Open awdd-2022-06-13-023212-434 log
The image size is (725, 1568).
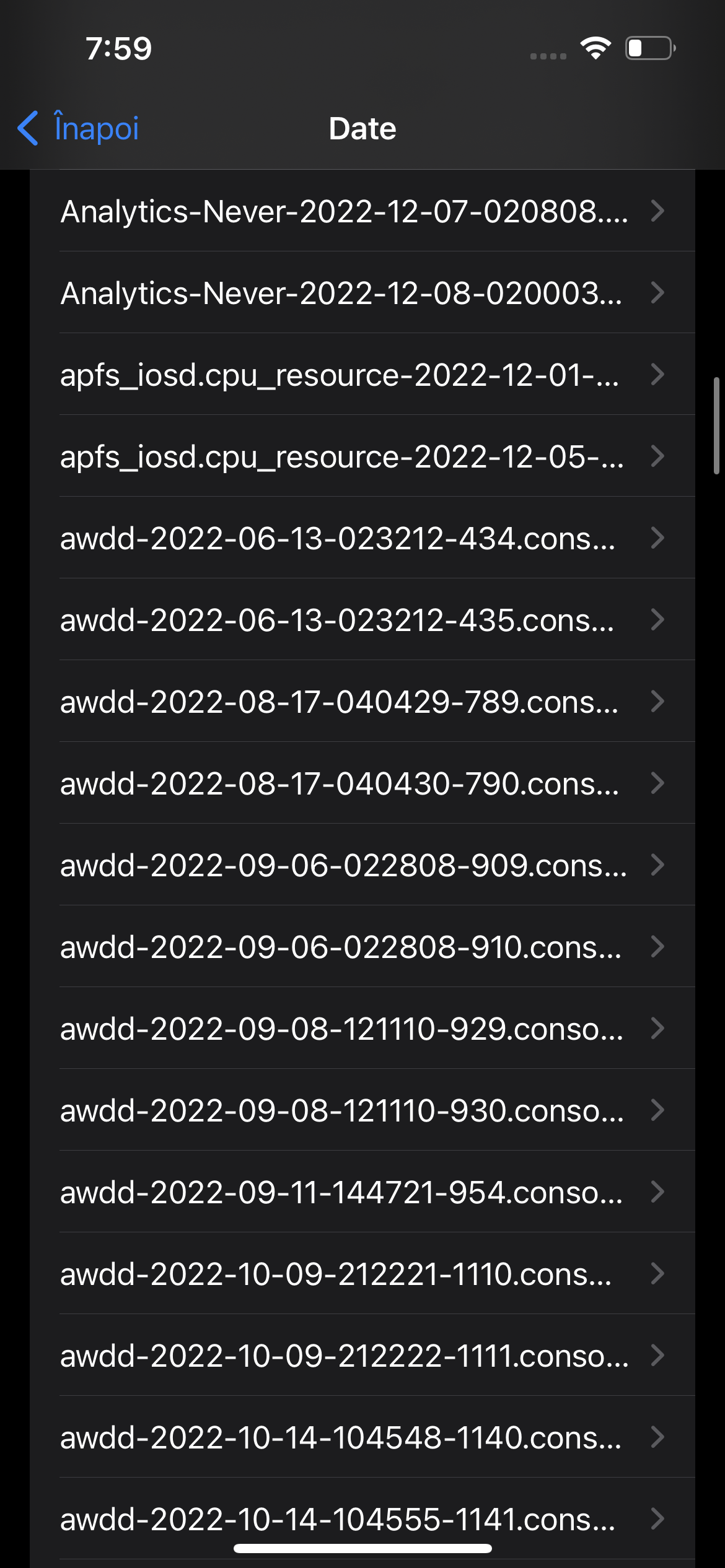coord(362,538)
